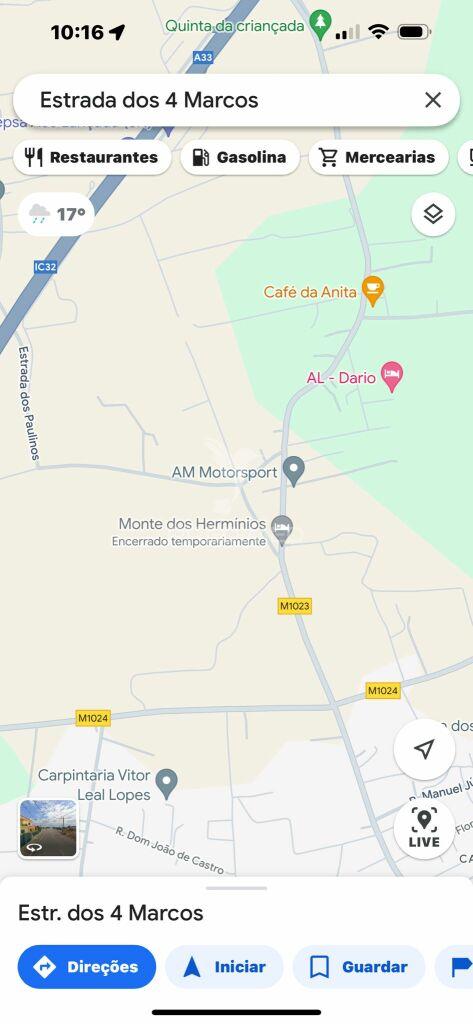Open the Street View thumbnail

pos(48,829)
